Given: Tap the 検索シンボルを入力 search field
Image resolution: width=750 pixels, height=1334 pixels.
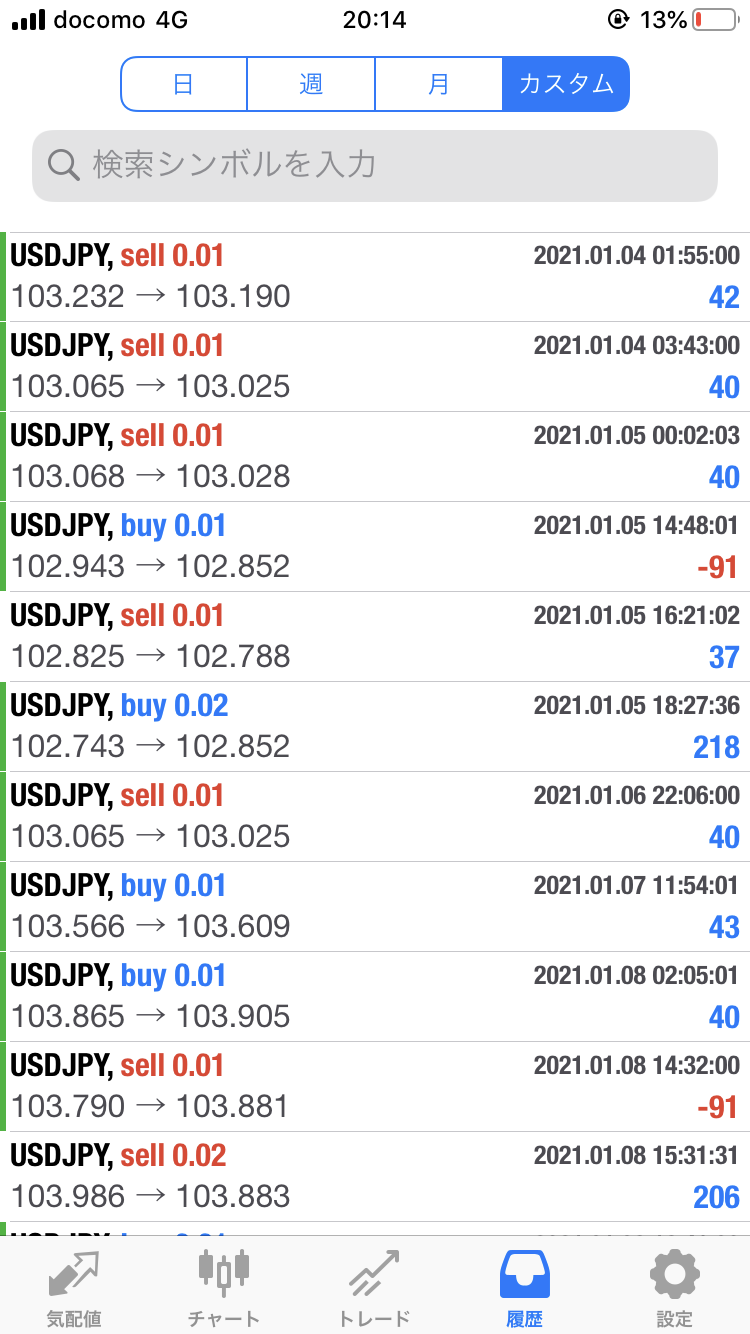Looking at the screenshot, I should [375, 165].
